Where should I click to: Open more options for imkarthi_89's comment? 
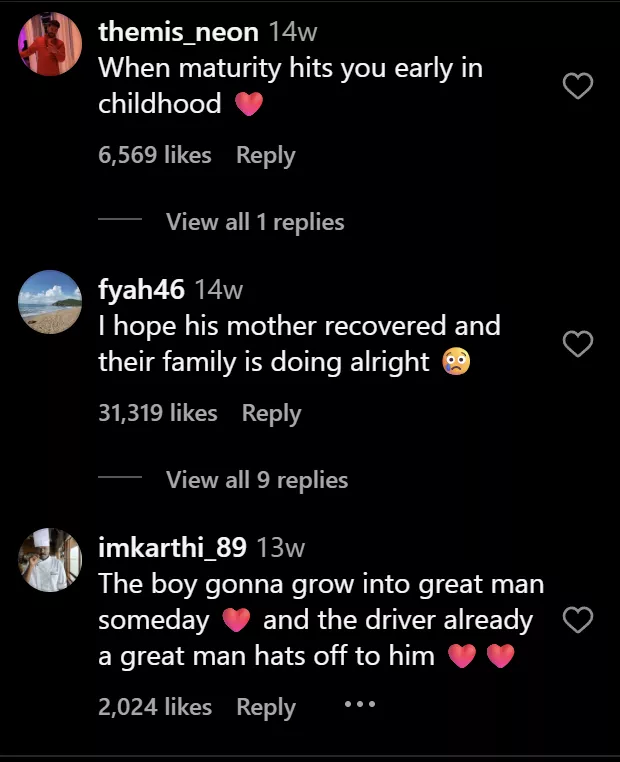(x=359, y=705)
